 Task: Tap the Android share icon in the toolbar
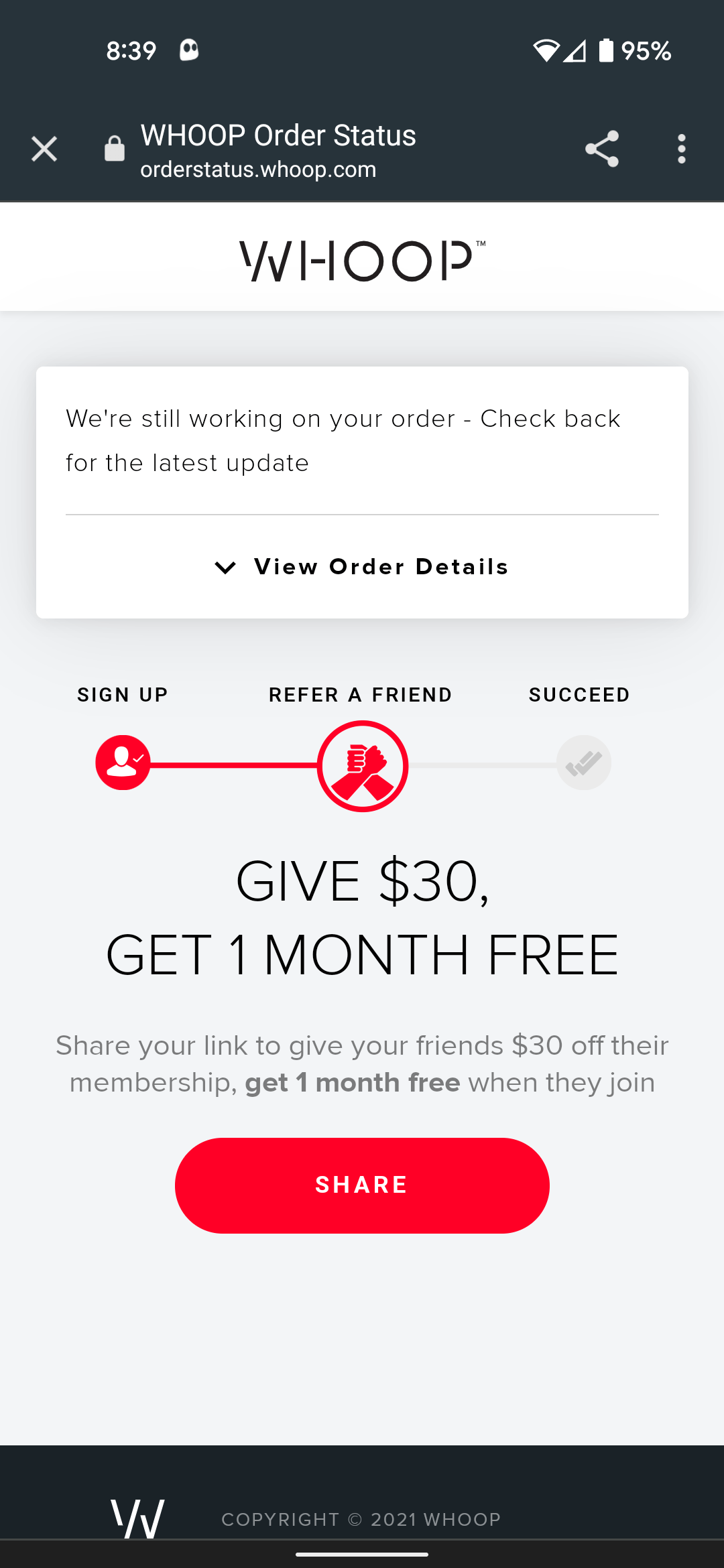click(601, 149)
